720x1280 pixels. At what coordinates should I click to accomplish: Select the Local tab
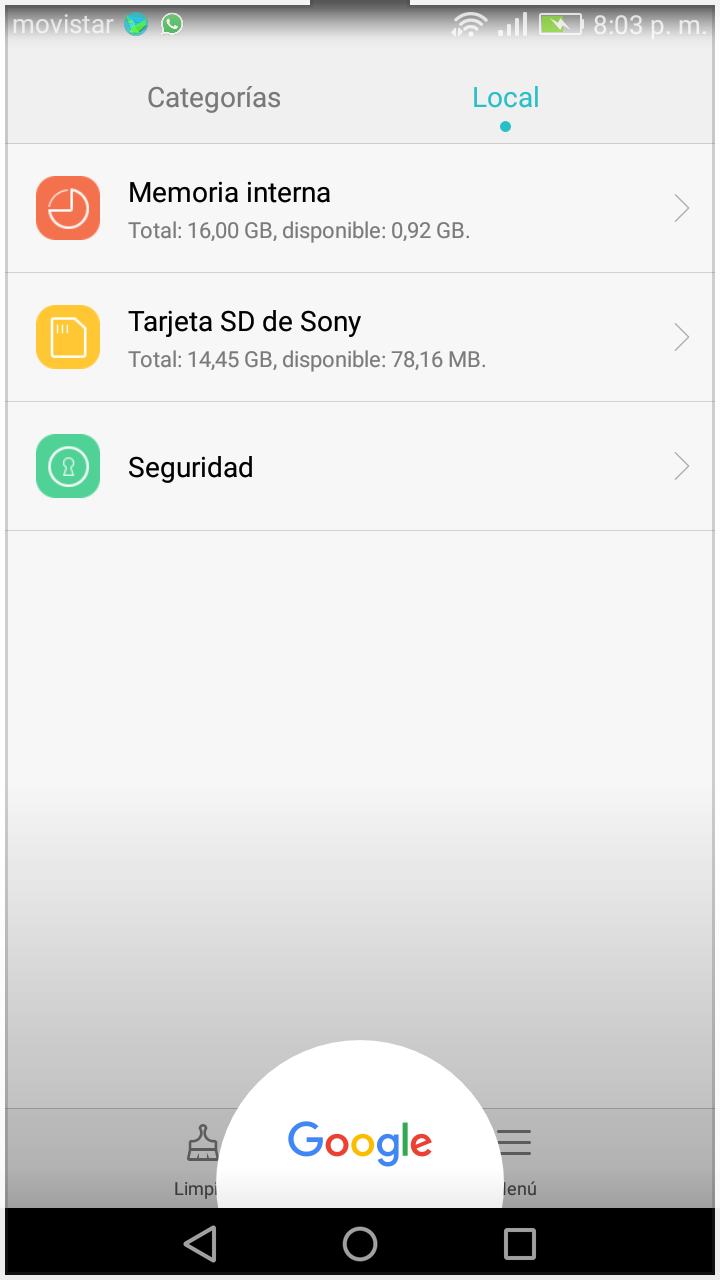[x=505, y=98]
